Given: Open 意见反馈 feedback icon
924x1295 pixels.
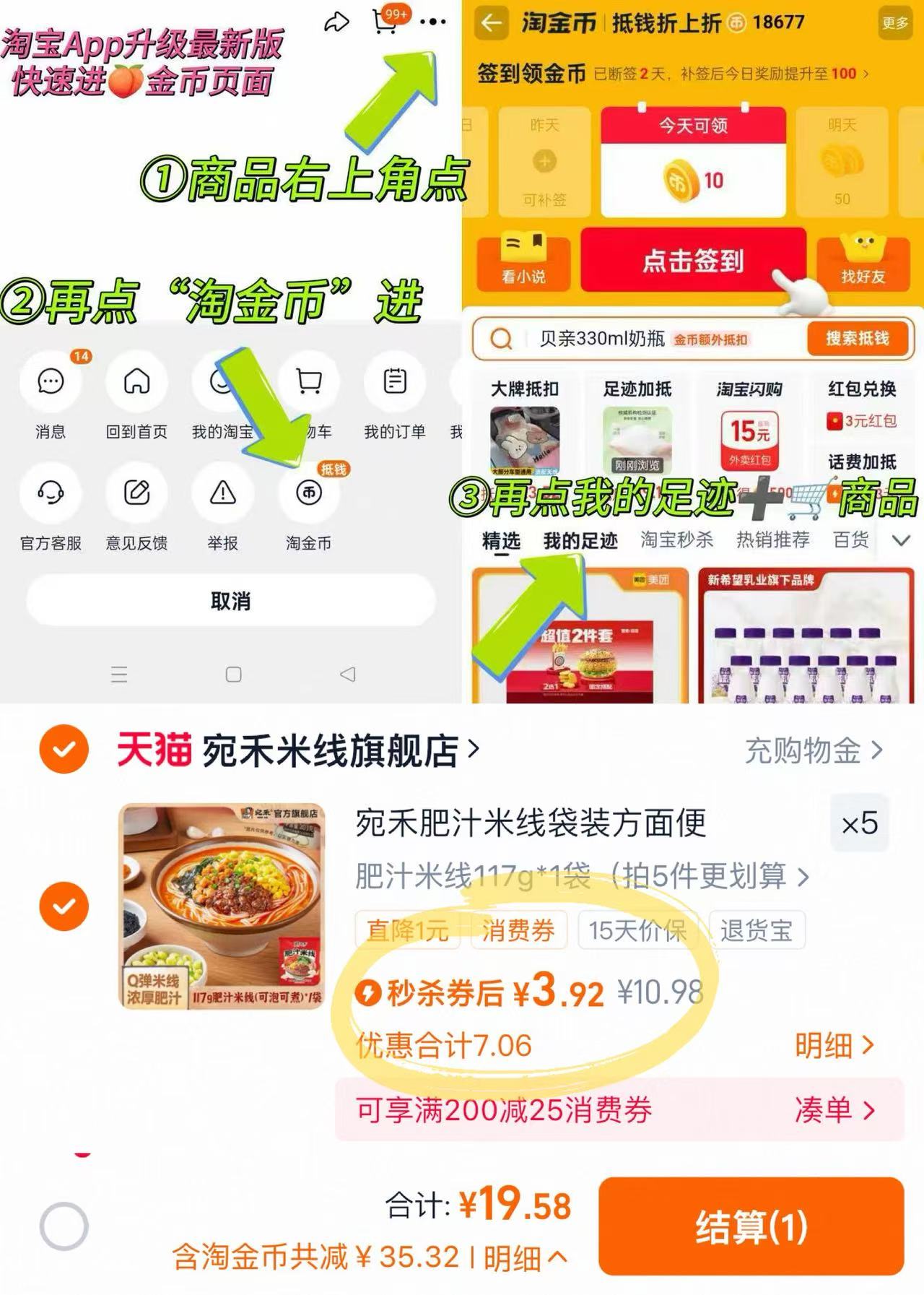Looking at the screenshot, I should pyautogui.click(x=137, y=495).
